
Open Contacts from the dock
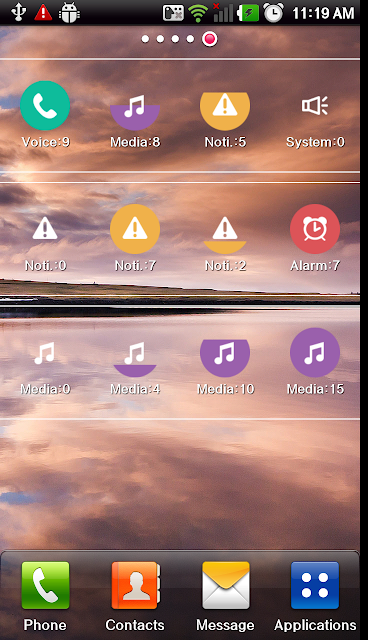135,596
